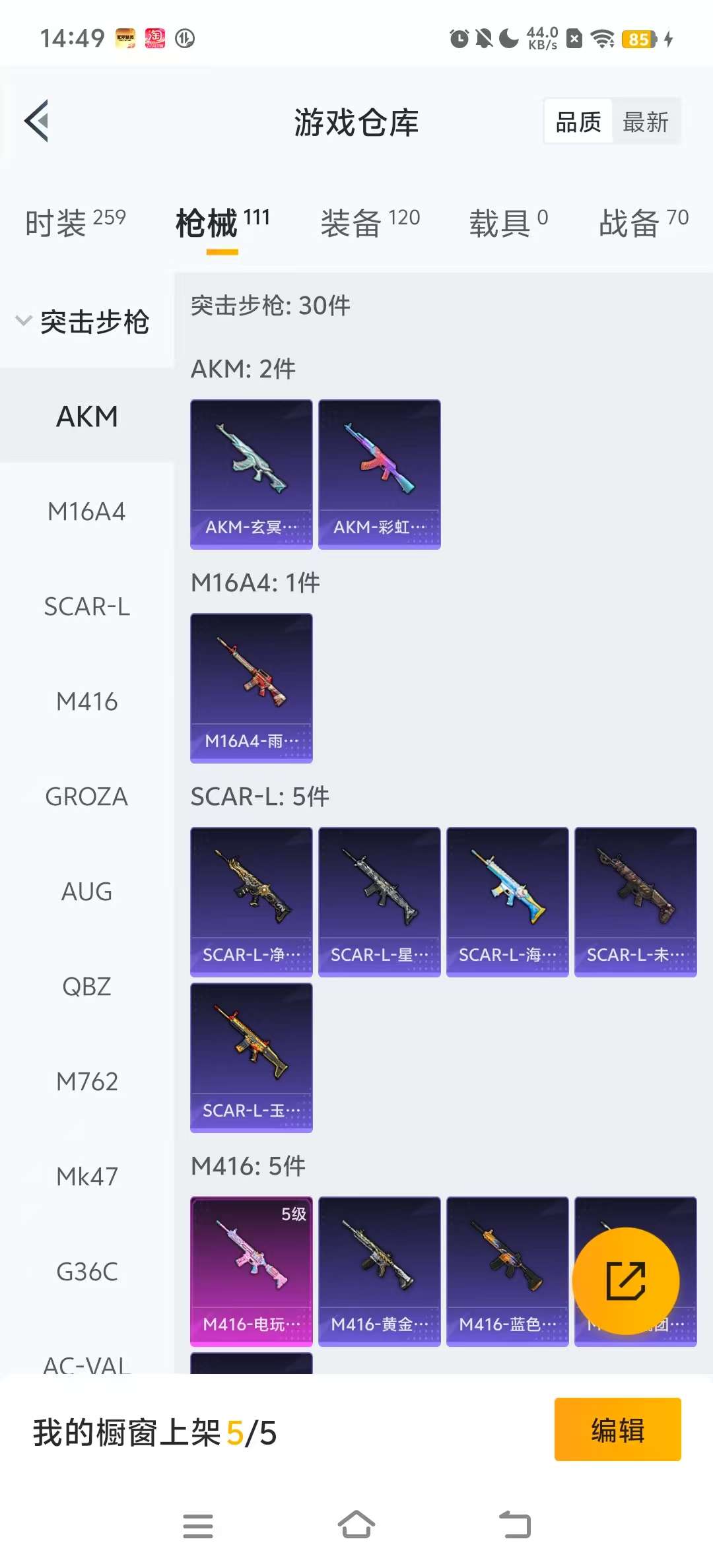Jump to SCAR-L in the side list
713x1568 pixels.
tap(86, 606)
